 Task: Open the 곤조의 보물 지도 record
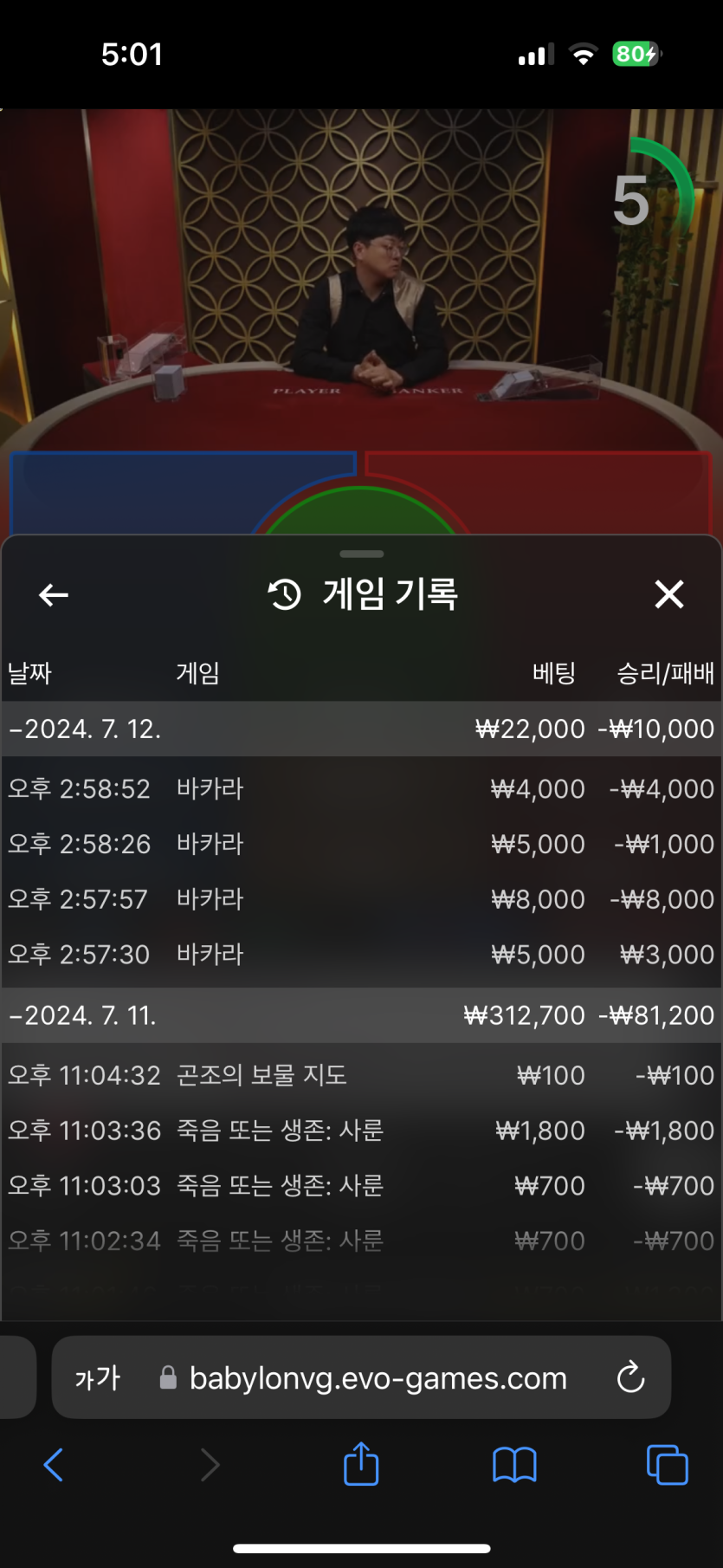point(361,1076)
